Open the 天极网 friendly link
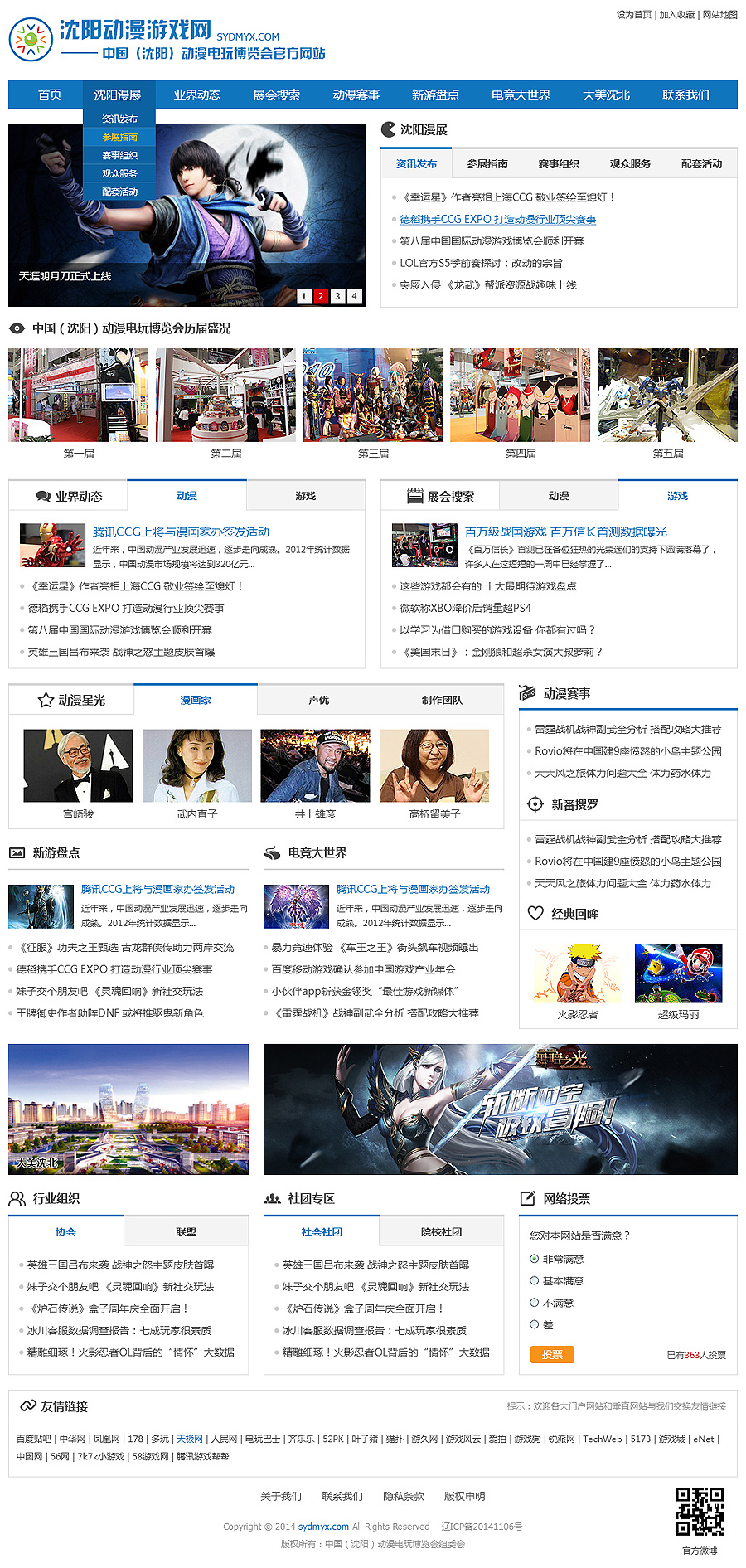The width and height of the screenshot is (746, 1568). coord(189,1439)
